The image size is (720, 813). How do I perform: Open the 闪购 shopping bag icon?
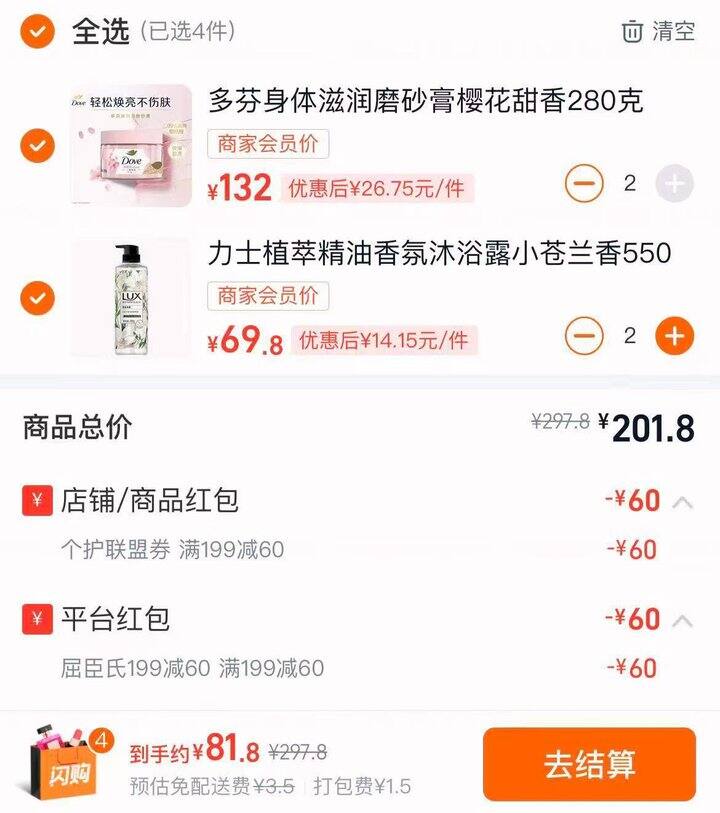[x=64, y=767]
